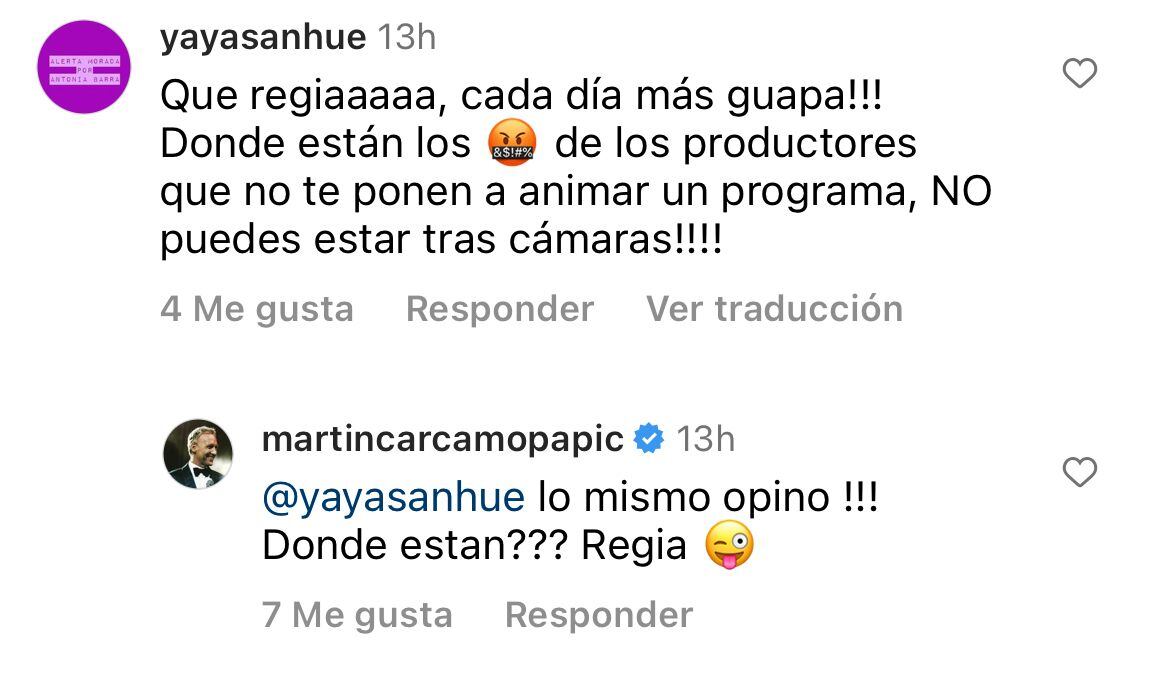View the 7 Me gusta on martincarcamopapic's reply
The height and width of the screenshot is (679, 1170).
[x=357, y=615]
